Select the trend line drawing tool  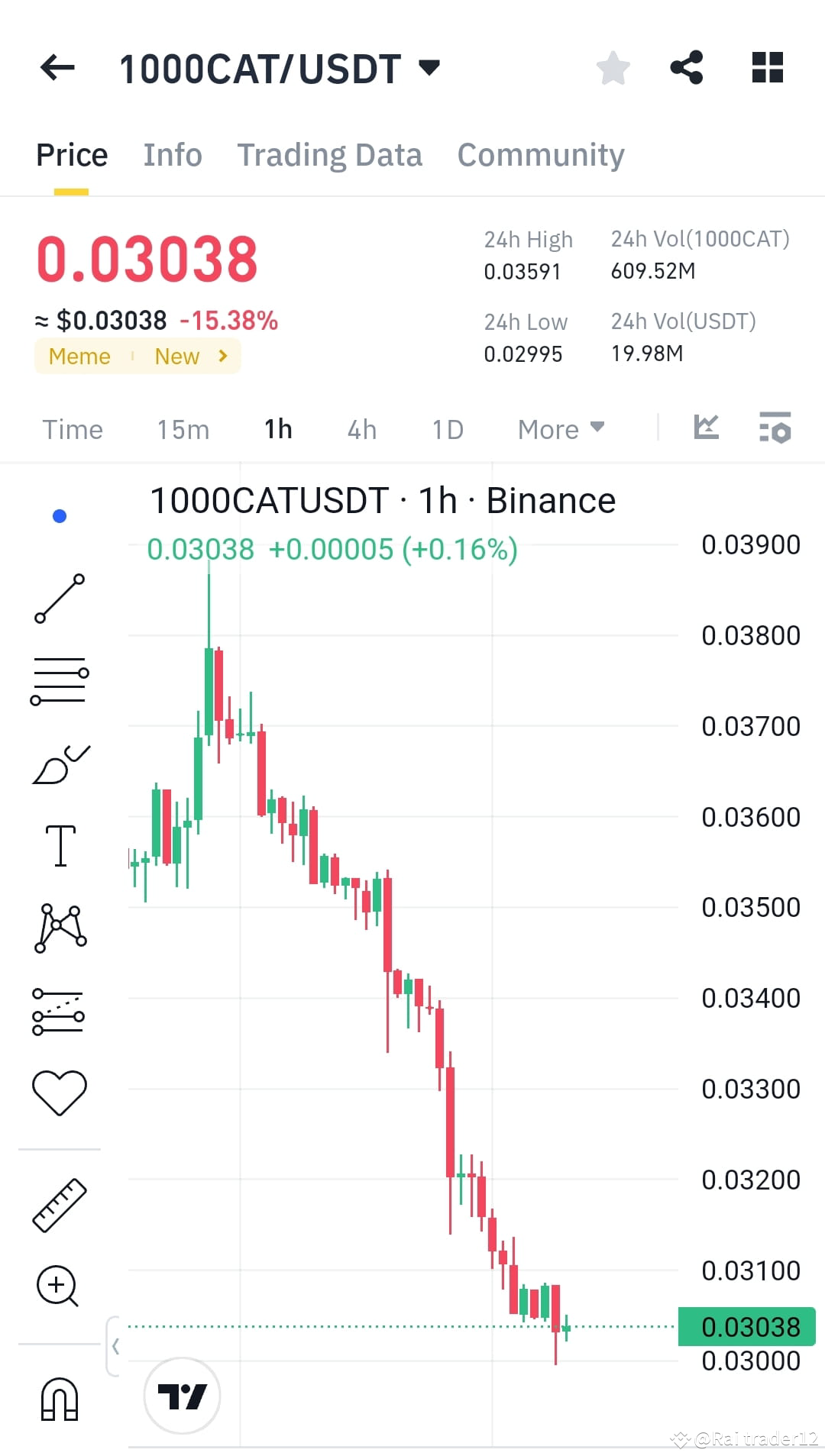(60, 599)
